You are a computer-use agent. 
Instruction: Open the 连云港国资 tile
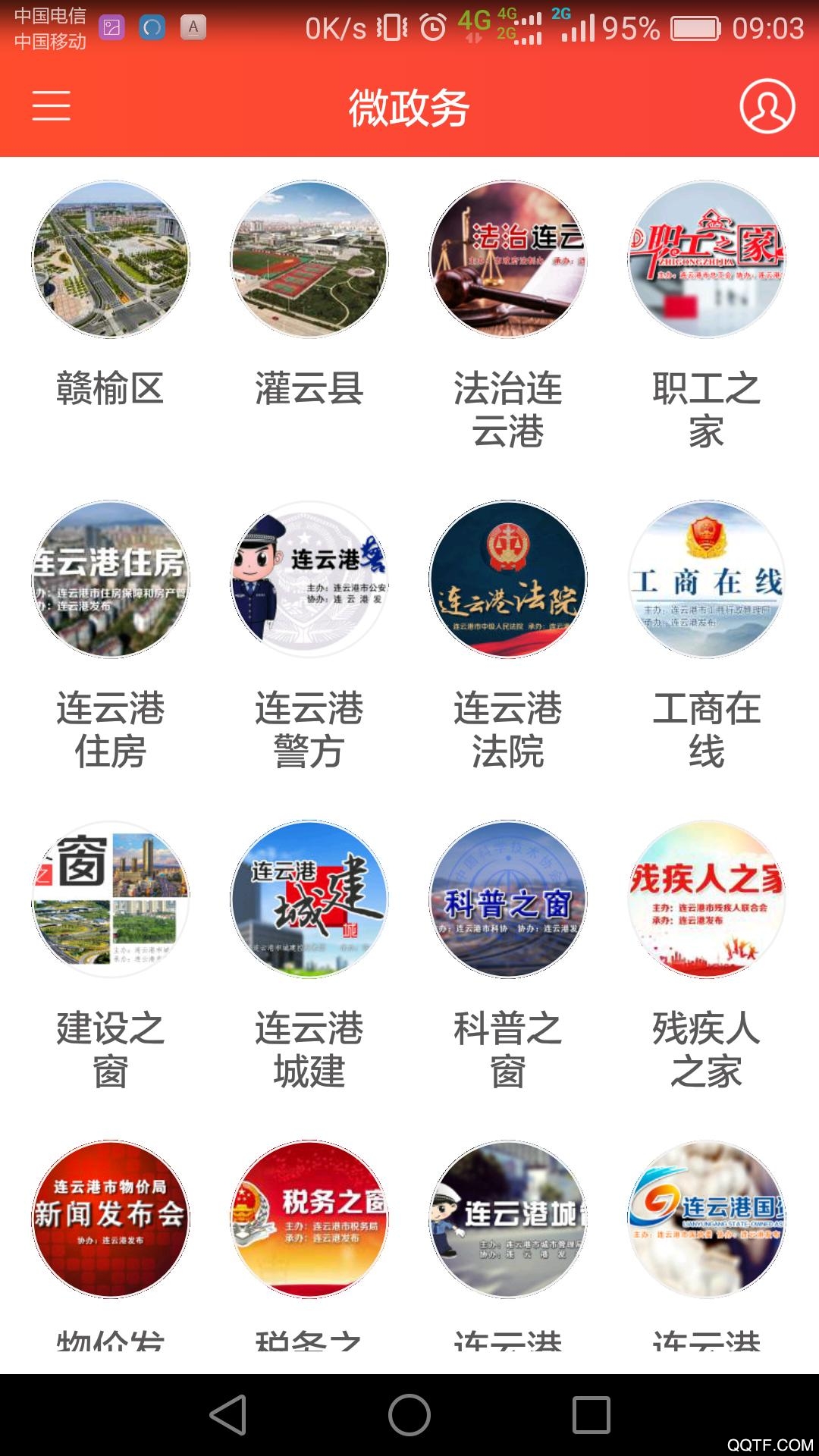707,1219
